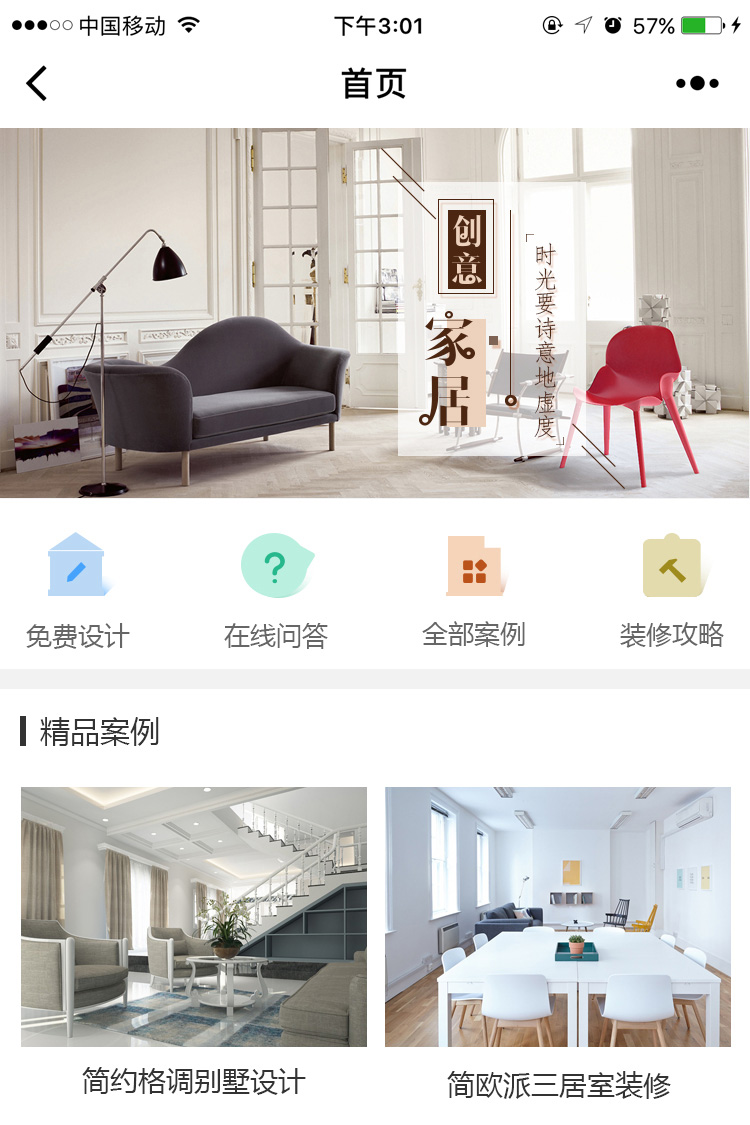Screen dimensions: 750x1125
Task: Open the three-dot more menu
Action: coord(697,84)
